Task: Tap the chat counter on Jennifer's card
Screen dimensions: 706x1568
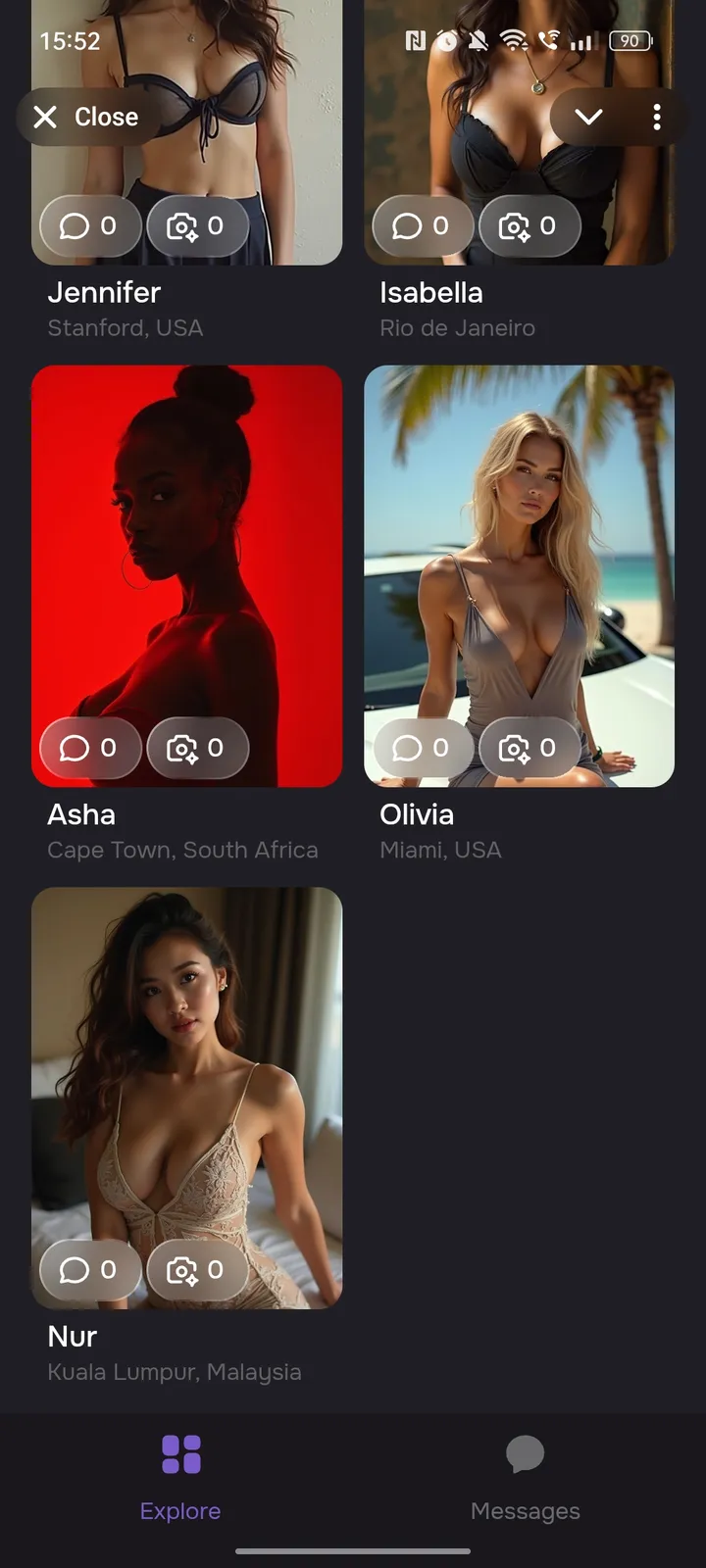Action: 90,226
